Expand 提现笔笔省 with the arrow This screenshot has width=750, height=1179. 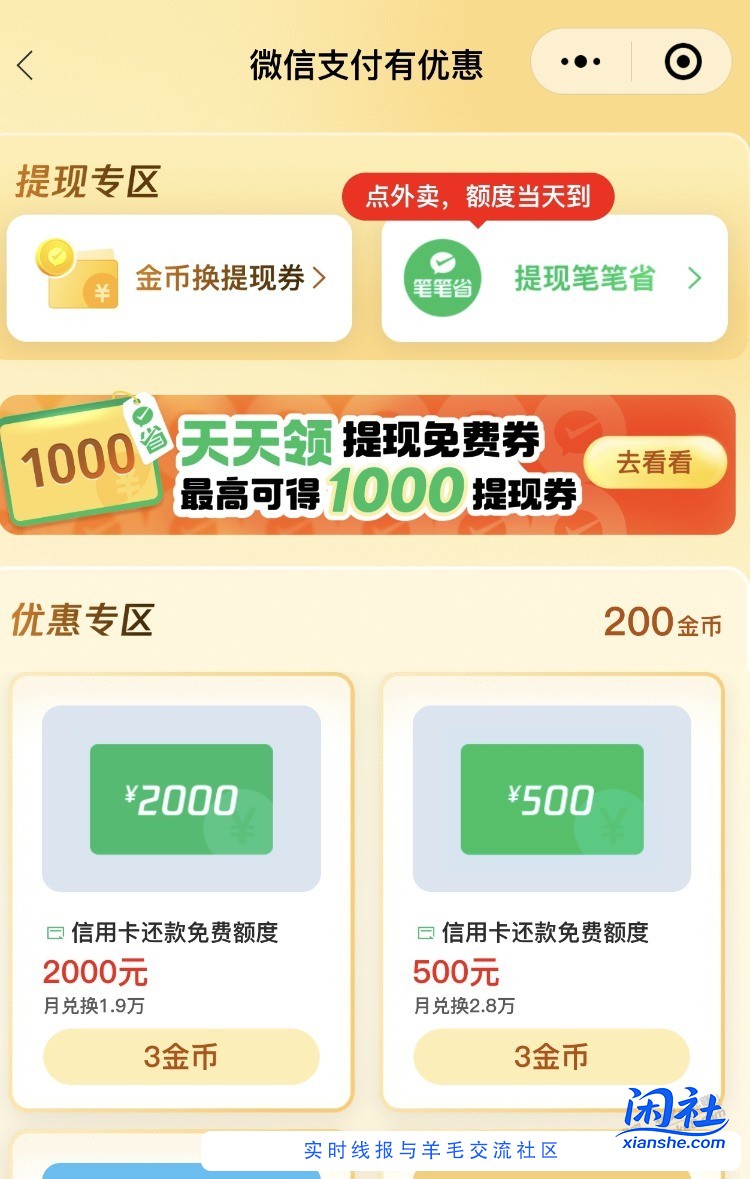(695, 278)
